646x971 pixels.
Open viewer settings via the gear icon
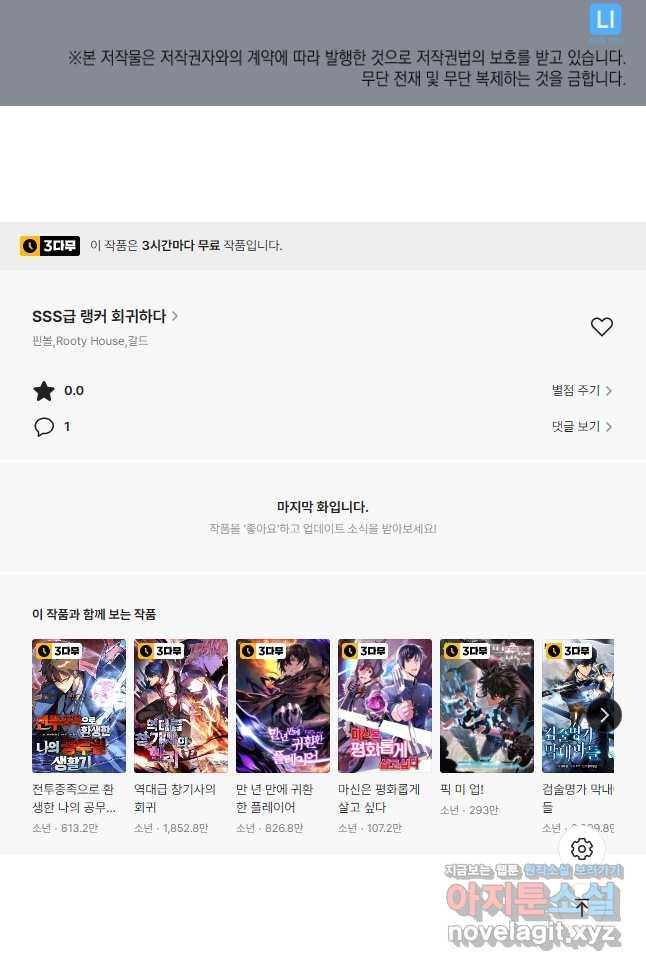pos(582,849)
